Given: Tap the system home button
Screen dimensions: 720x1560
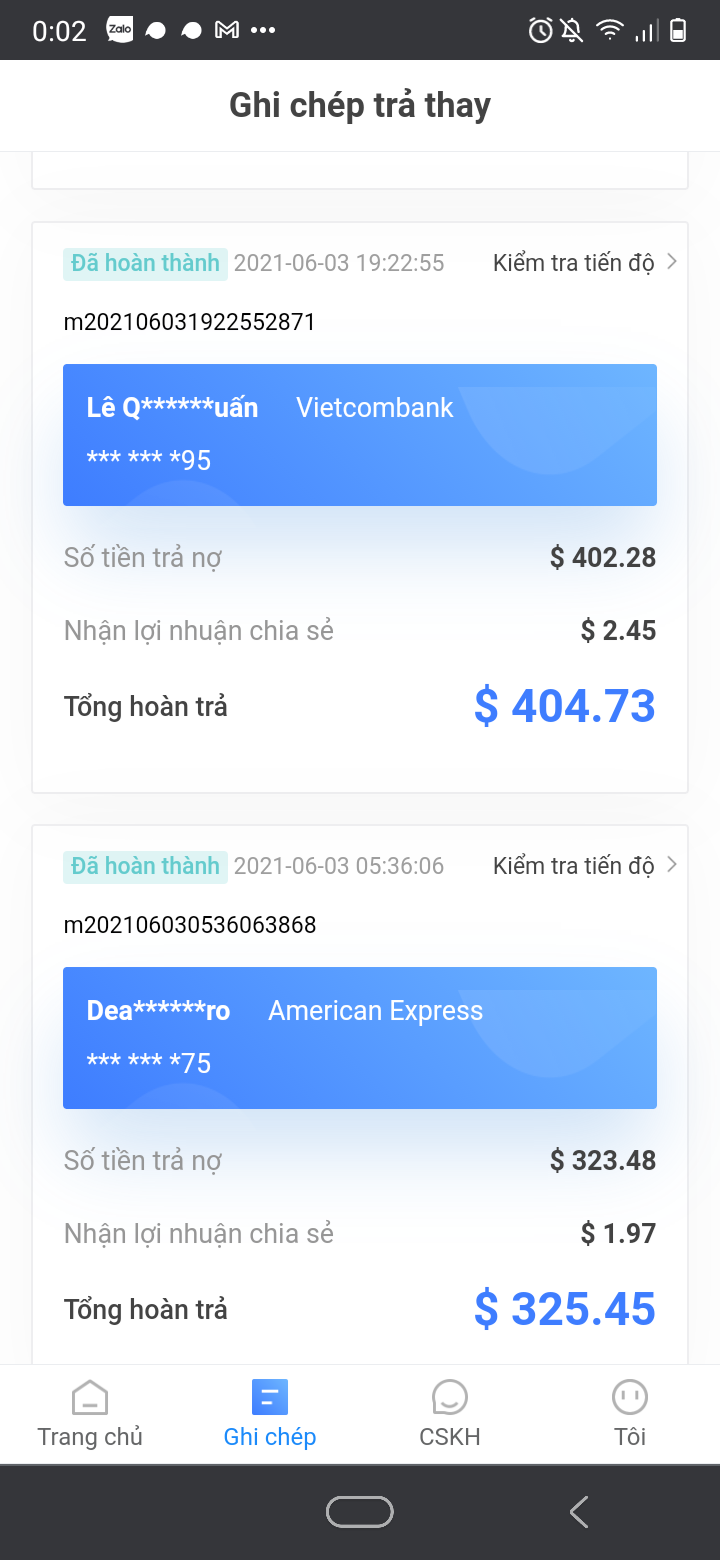Looking at the screenshot, I should pos(360,1512).
